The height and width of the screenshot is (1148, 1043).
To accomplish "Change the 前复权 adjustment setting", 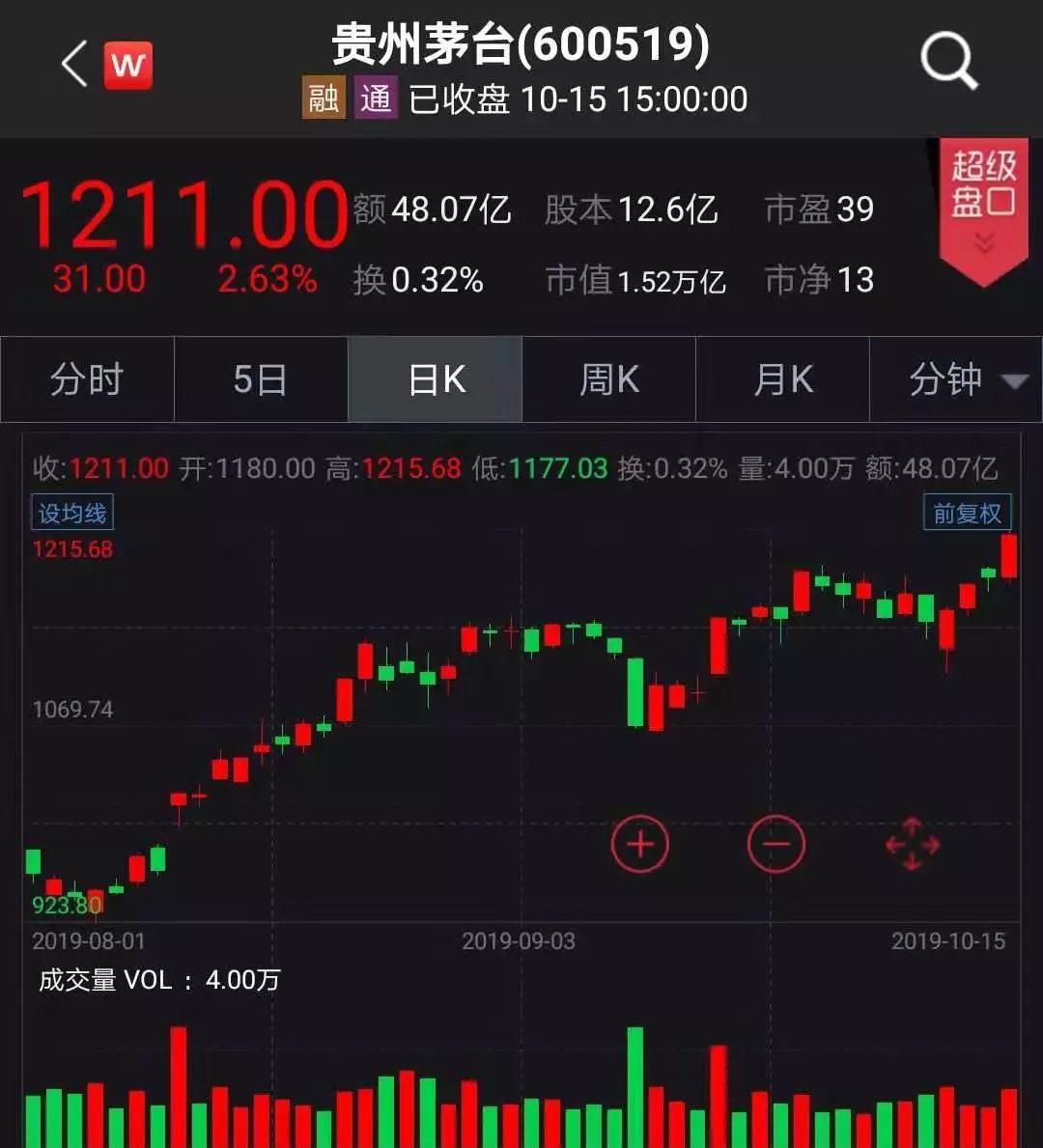I will coord(967,513).
